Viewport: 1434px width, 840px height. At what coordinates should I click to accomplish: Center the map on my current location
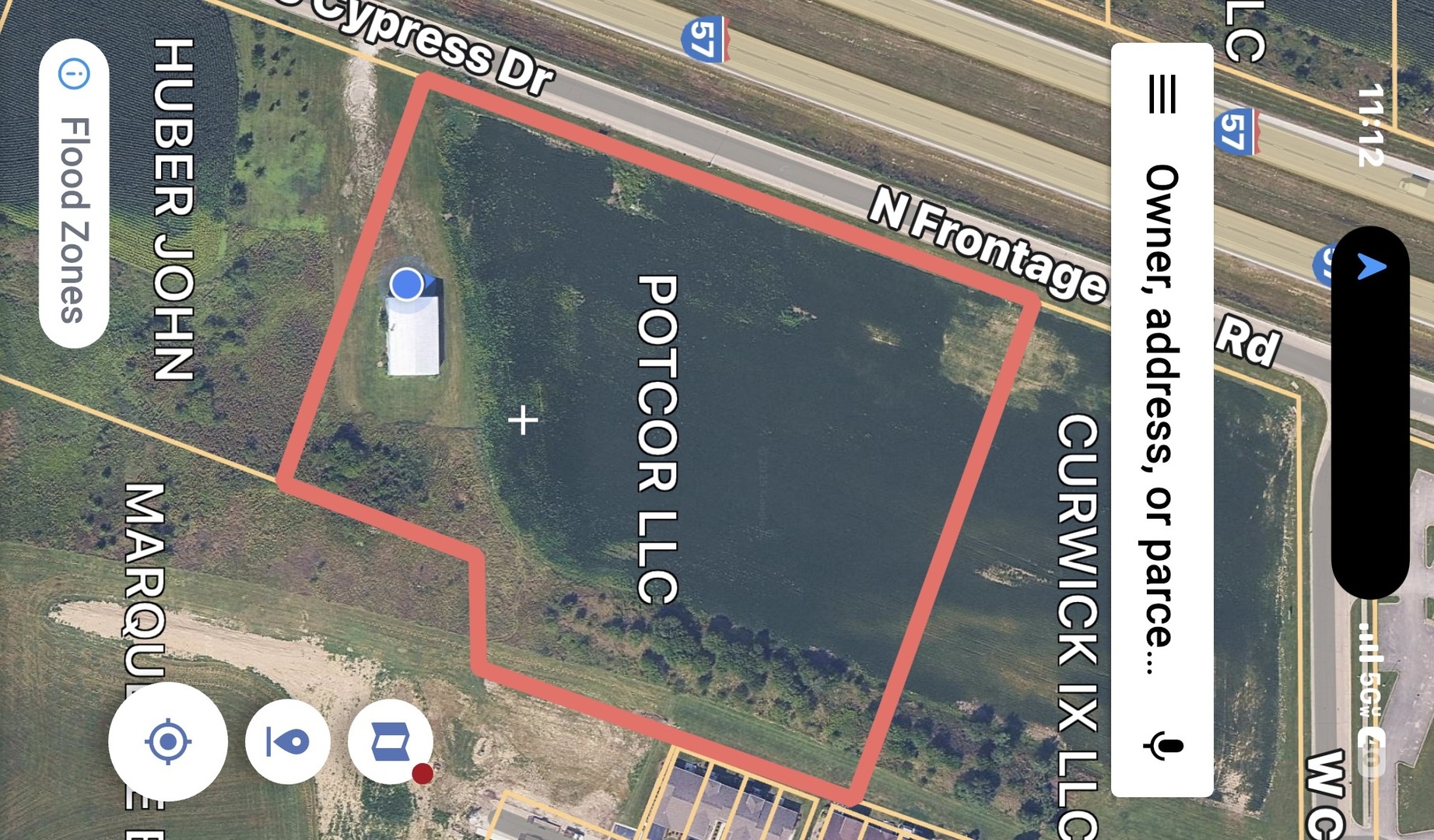pos(168,741)
